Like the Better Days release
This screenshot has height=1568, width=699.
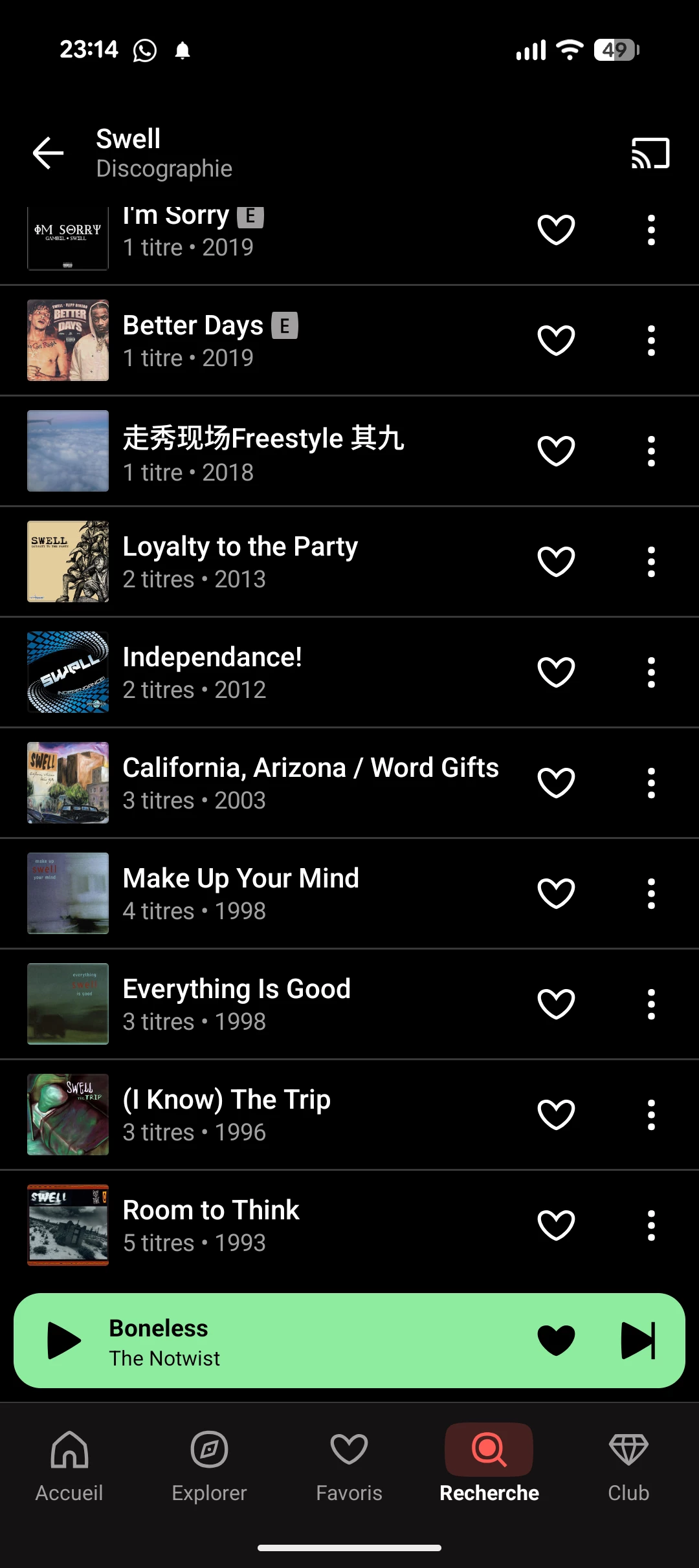(x=556, y=340)
